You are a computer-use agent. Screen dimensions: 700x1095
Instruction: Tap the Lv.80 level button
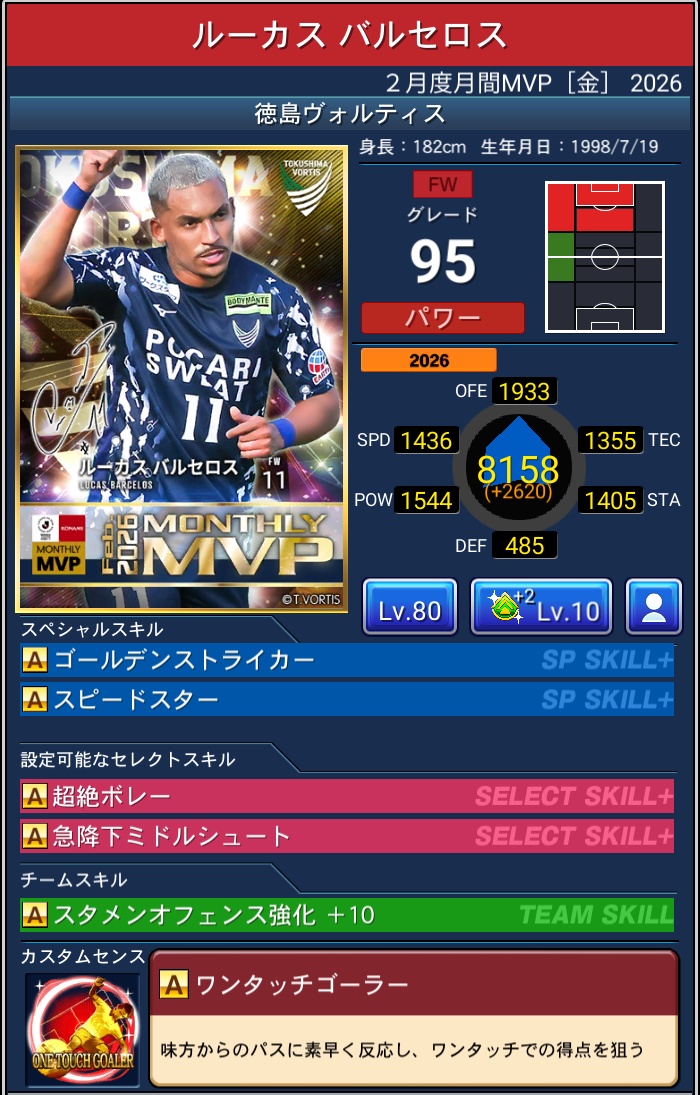point(409,607)
